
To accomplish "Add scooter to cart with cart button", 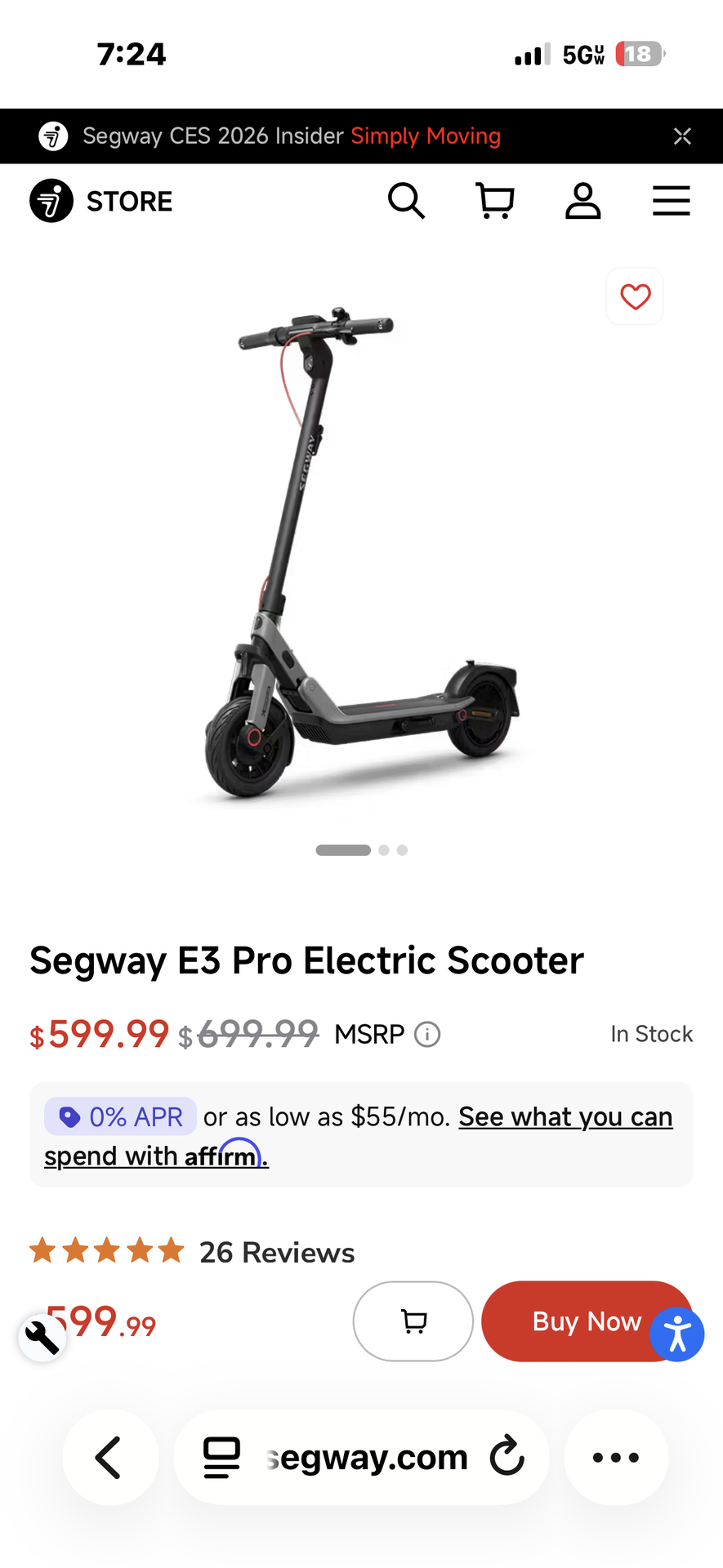I will point(413,1321).
